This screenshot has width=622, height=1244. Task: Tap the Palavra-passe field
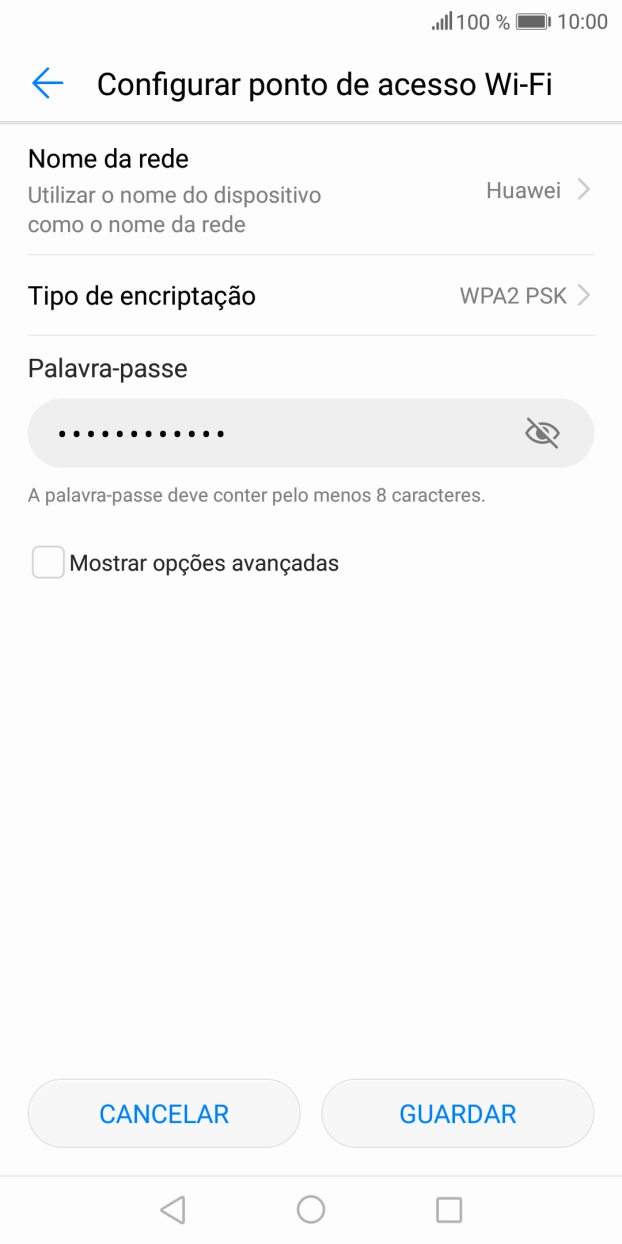tap(270, 433)
